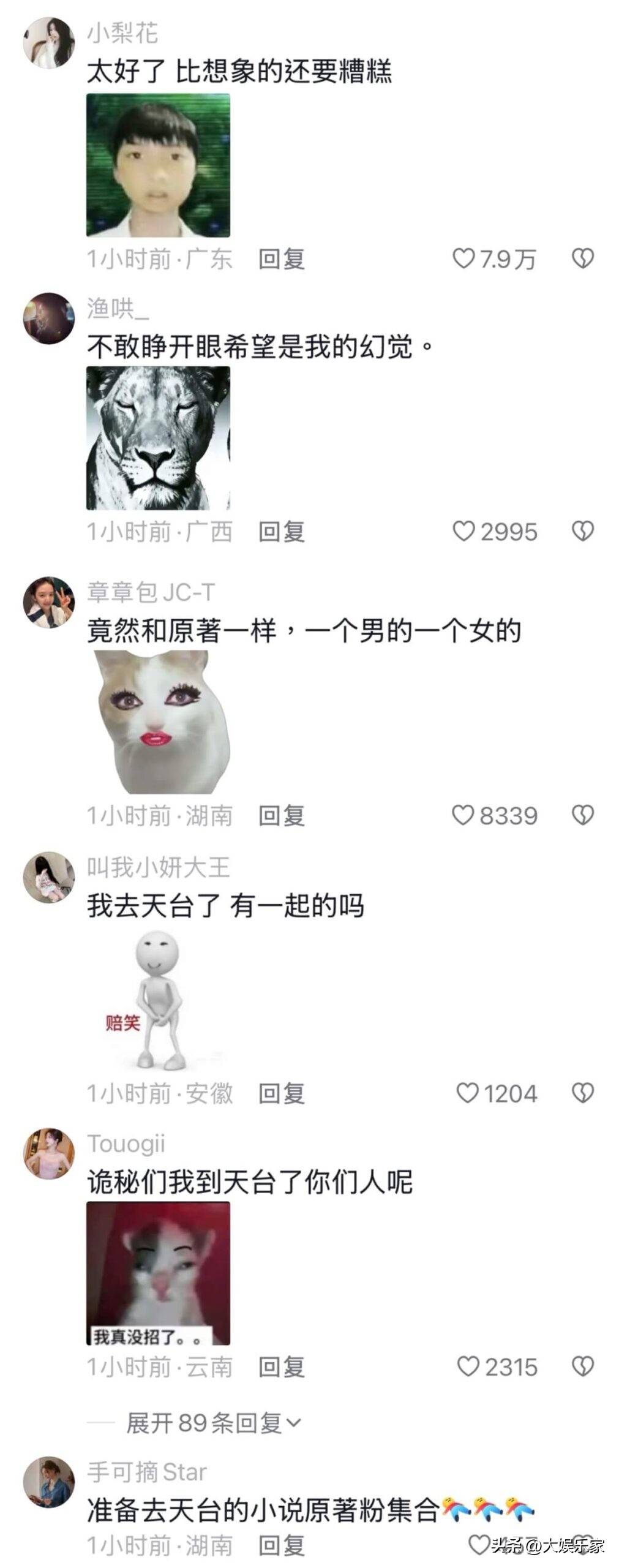Viewport: 619px width, 1568px height.
Task: Like 小梨花's comment
Action: click(x=463, y=258)
